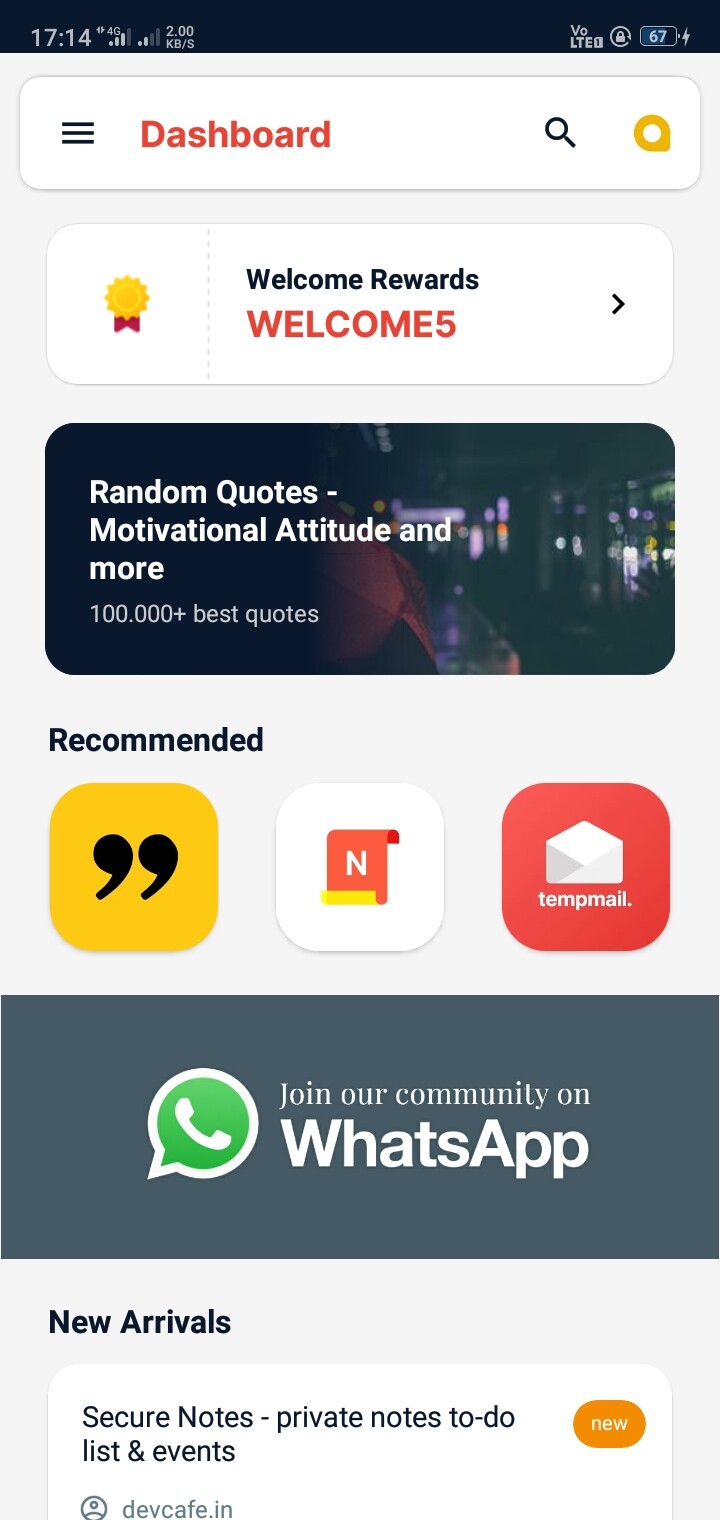Select the yellow quotes app icon
Screen dimensions: 720x1520
point(134,867)
